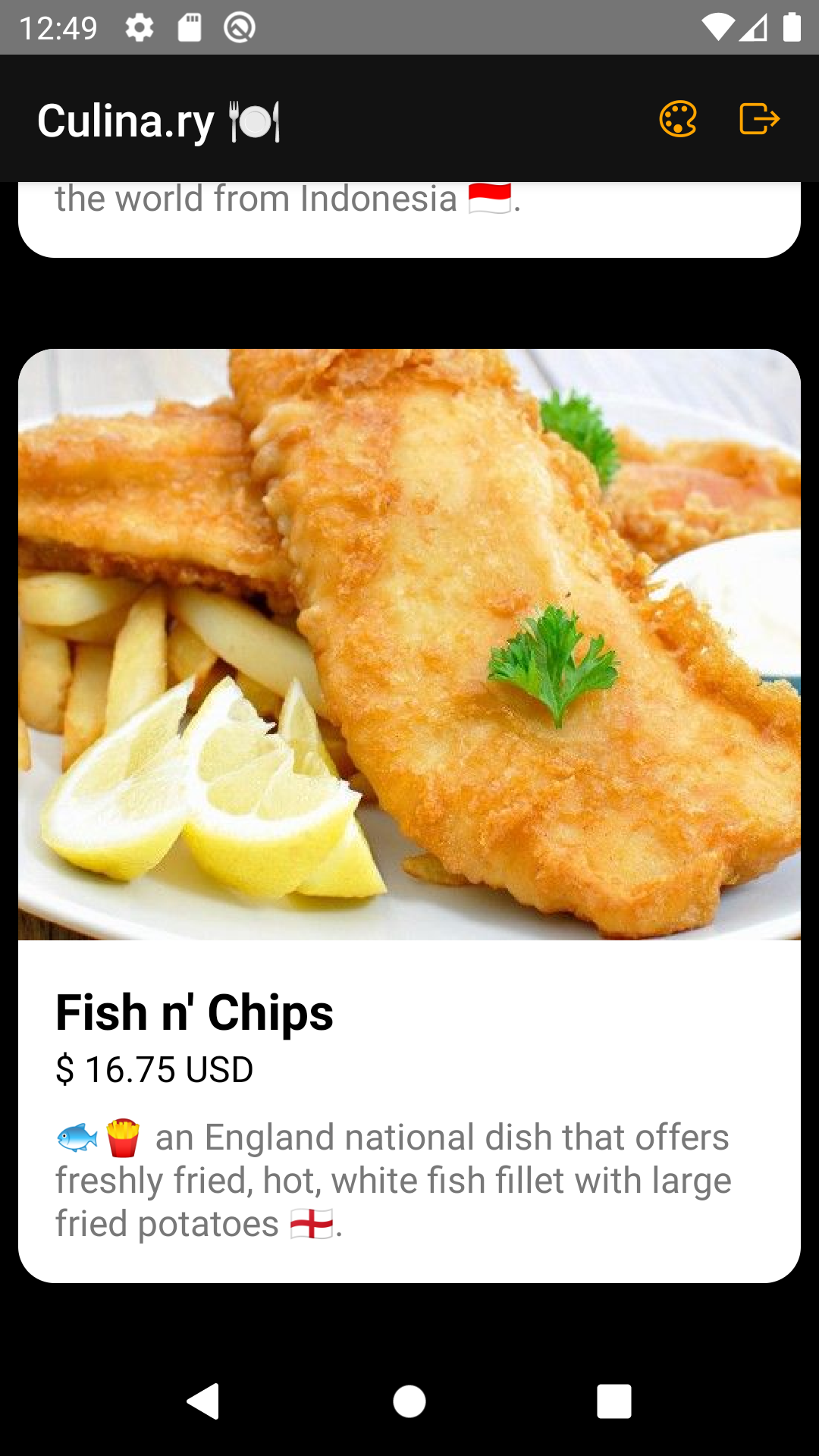
Task: Go back using the system back button
Action: pyautogui.click(x=204, y=1401)
